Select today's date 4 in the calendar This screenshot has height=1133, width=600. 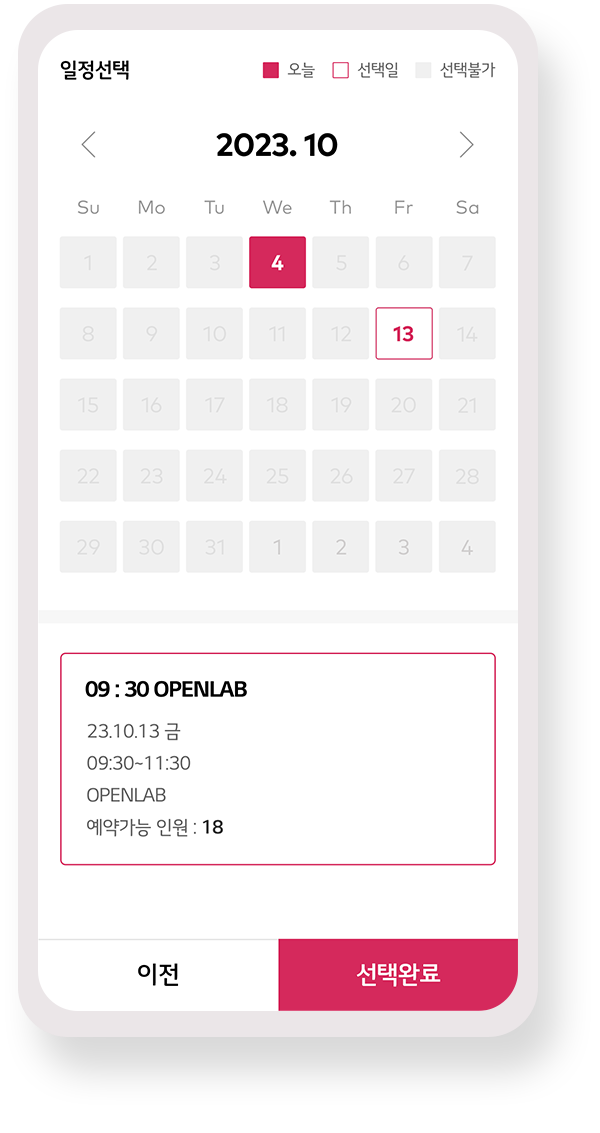coord(278,262)
